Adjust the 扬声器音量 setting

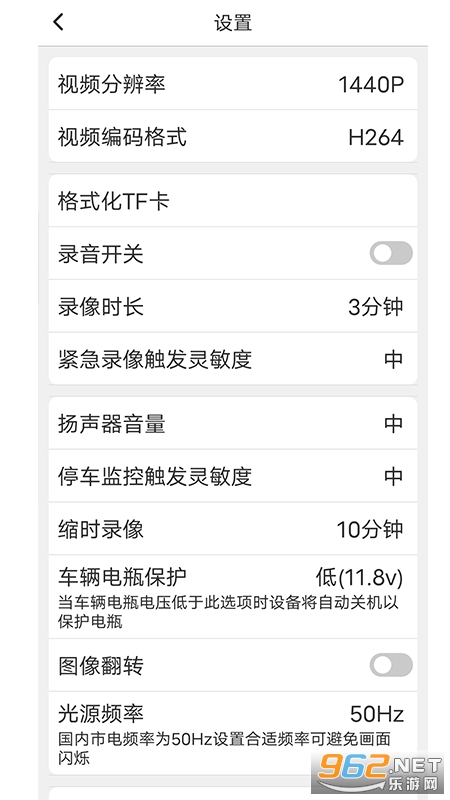click(233, 423)
